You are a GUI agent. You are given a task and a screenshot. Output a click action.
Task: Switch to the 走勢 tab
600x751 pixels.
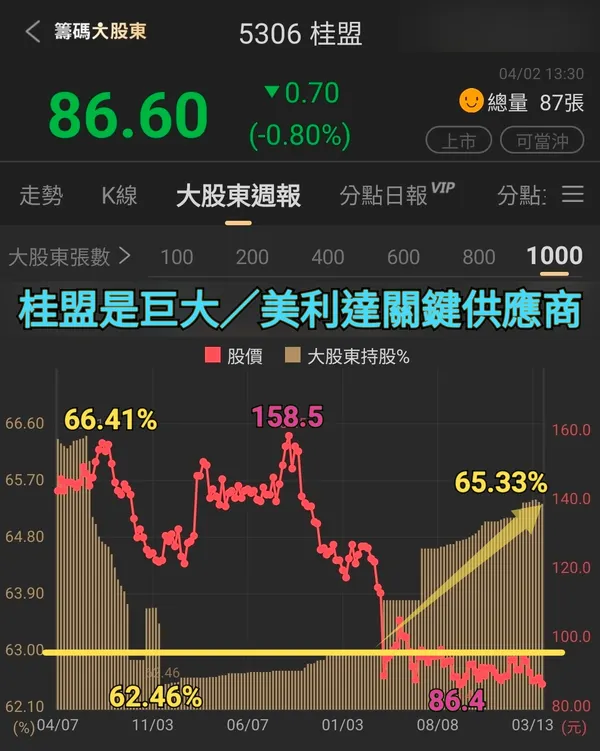41,195
